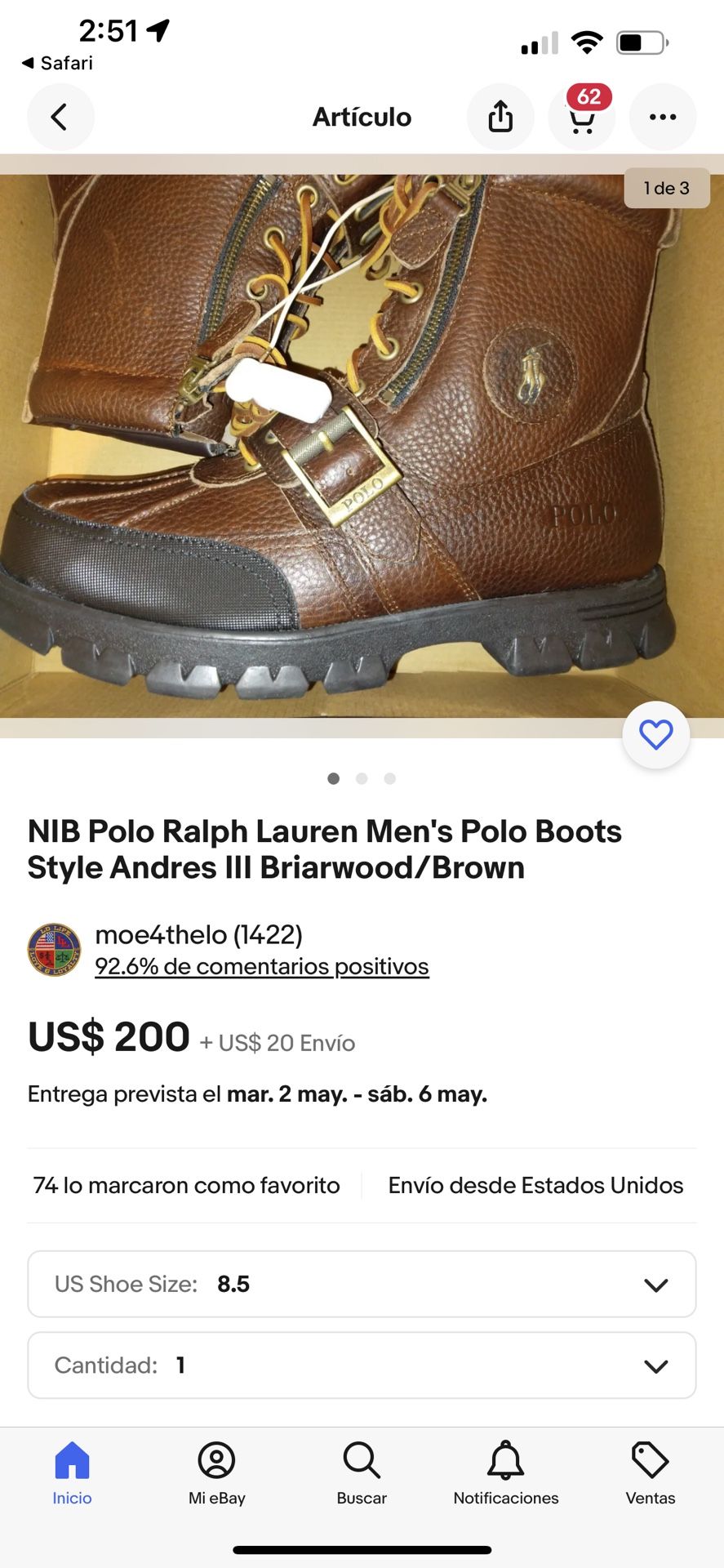Viewport: 724px width, 1568px height.
Task: Expand the Cantidad quantity dropdown
Action: point(362,1365)
